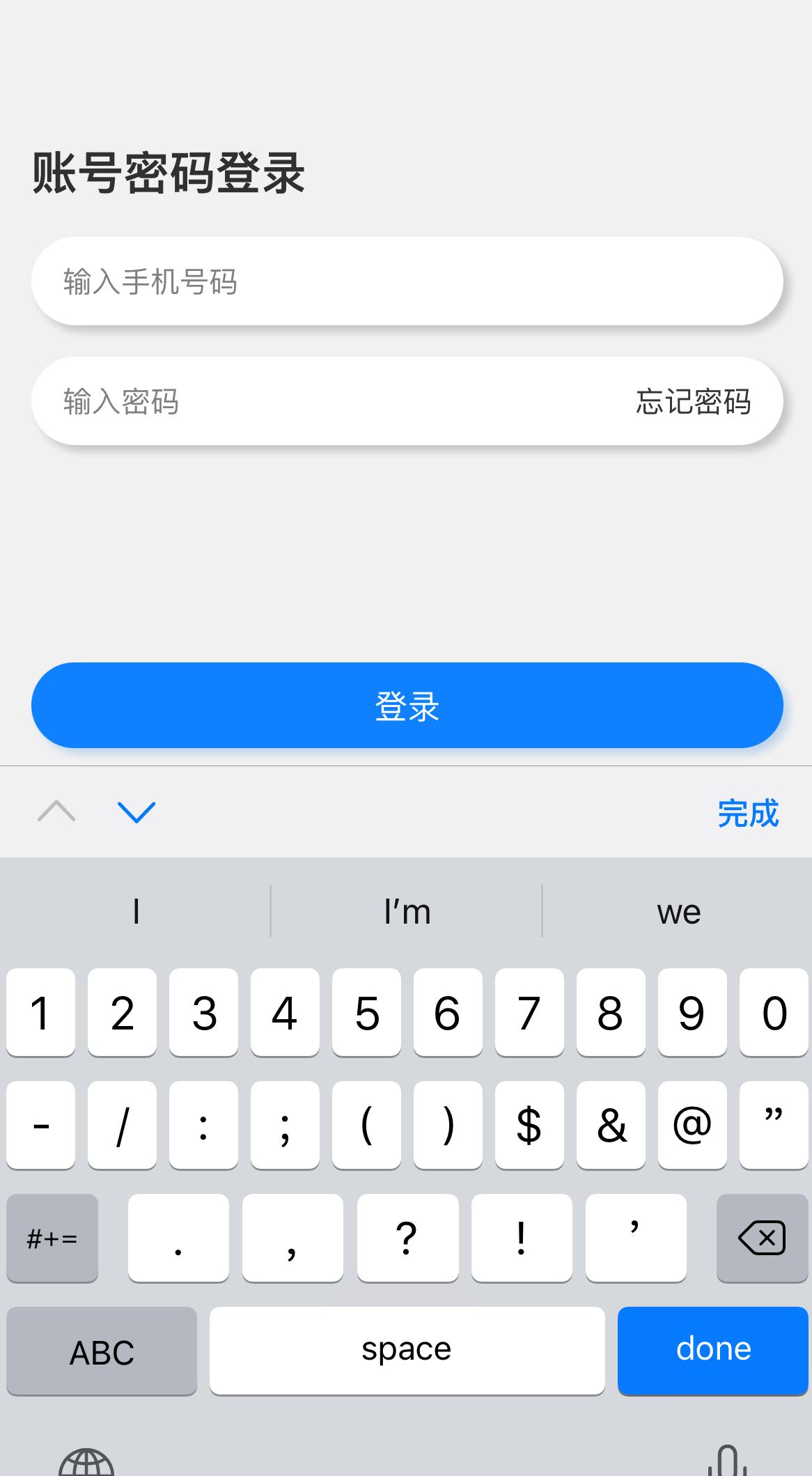
Task: Select the "I" predictive suggestion
Action: [x=135, y=910]
